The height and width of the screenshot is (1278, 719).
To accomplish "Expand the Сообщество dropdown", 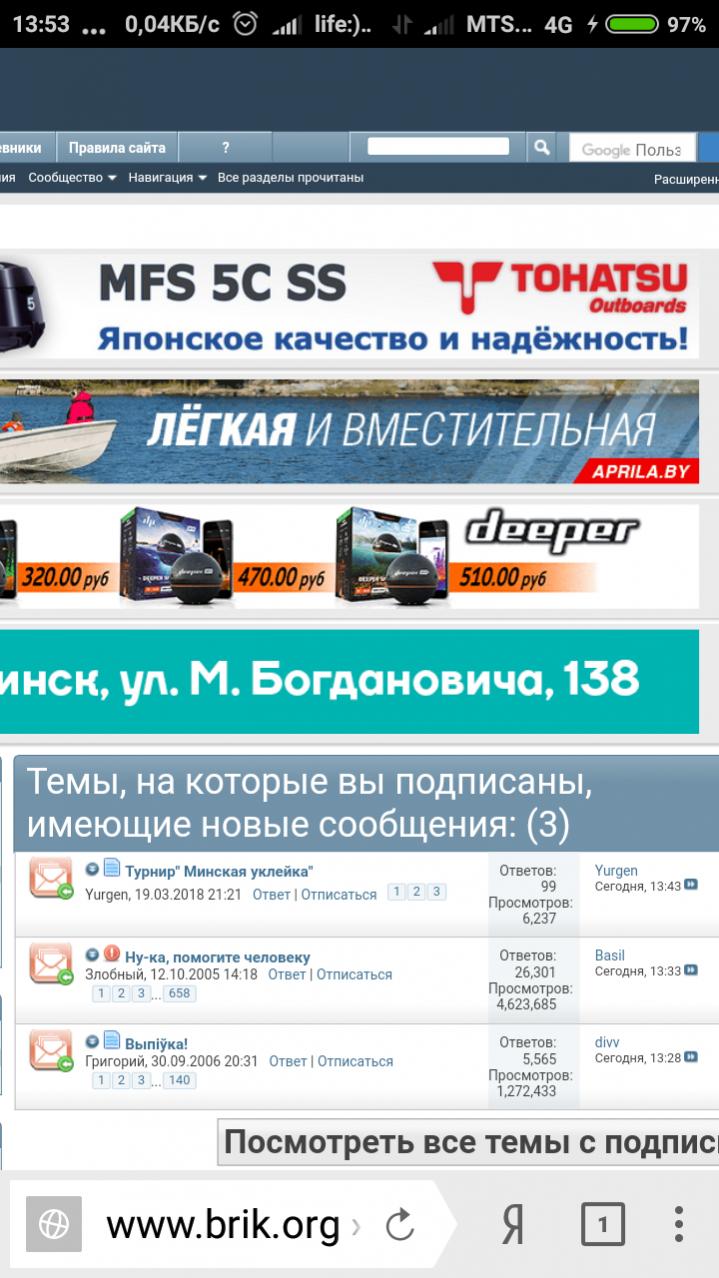I will pyautogui.click(x=72, y=178).
